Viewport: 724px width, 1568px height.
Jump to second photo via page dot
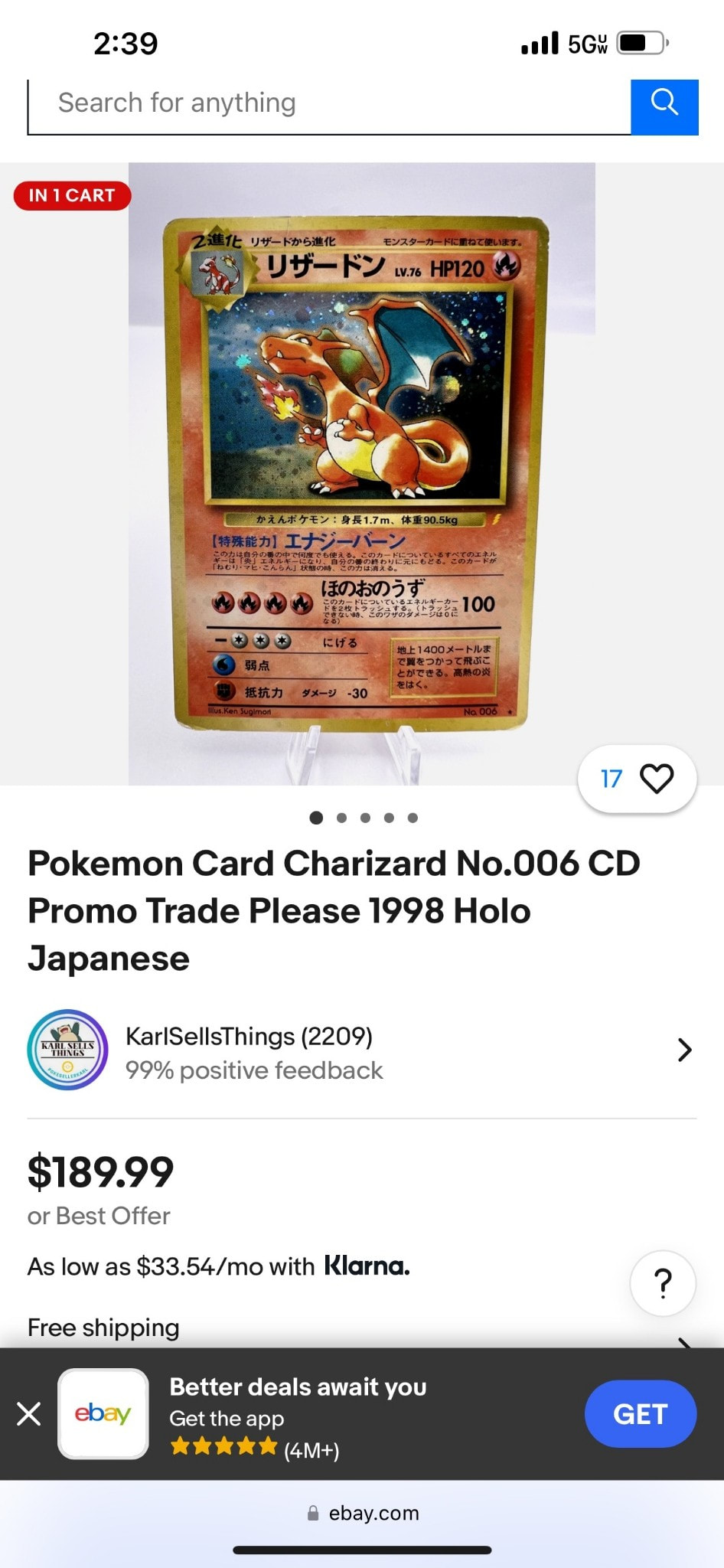pos(341,818)
